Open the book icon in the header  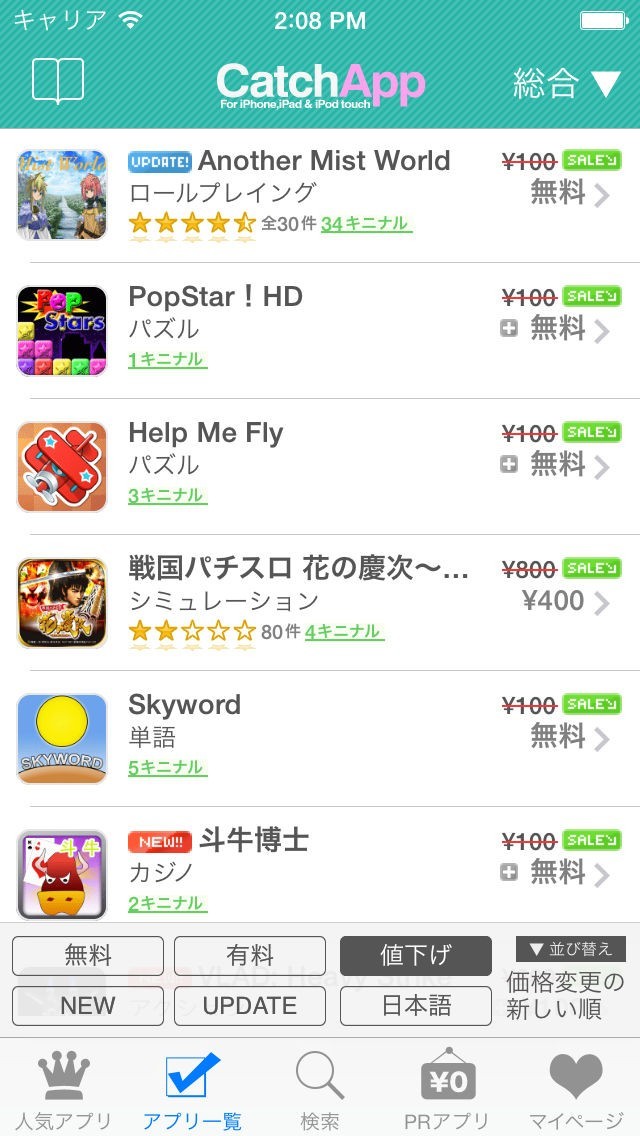pos(58,81)
